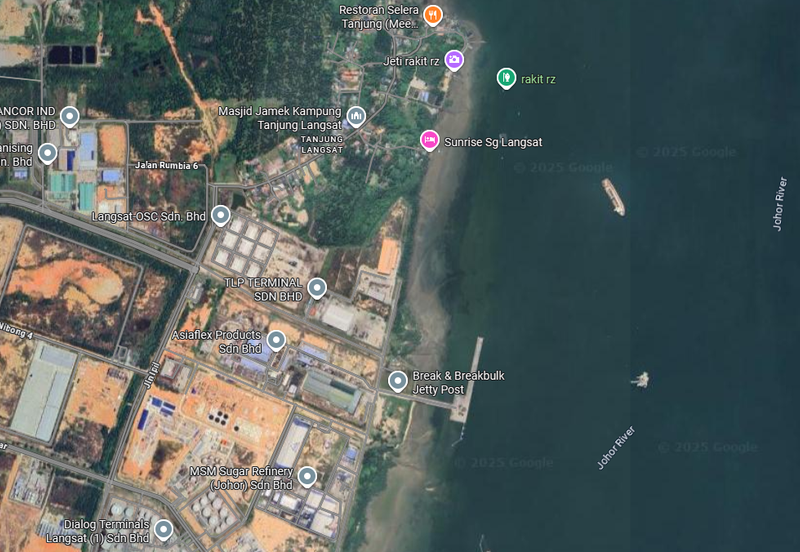
Task: Tap the MSM Sugar Refinery marker
Action: [307, 476]
